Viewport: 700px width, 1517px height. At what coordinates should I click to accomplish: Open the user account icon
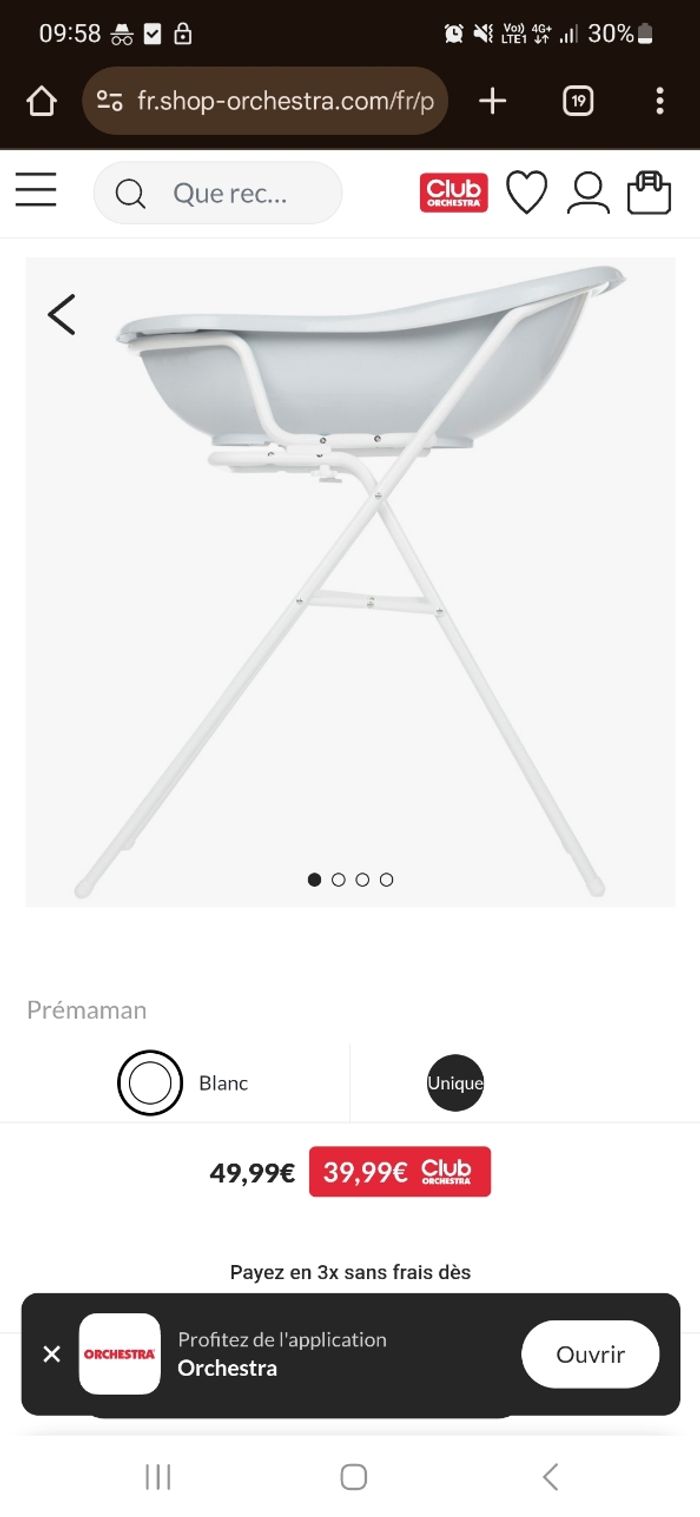click(588, 192)
